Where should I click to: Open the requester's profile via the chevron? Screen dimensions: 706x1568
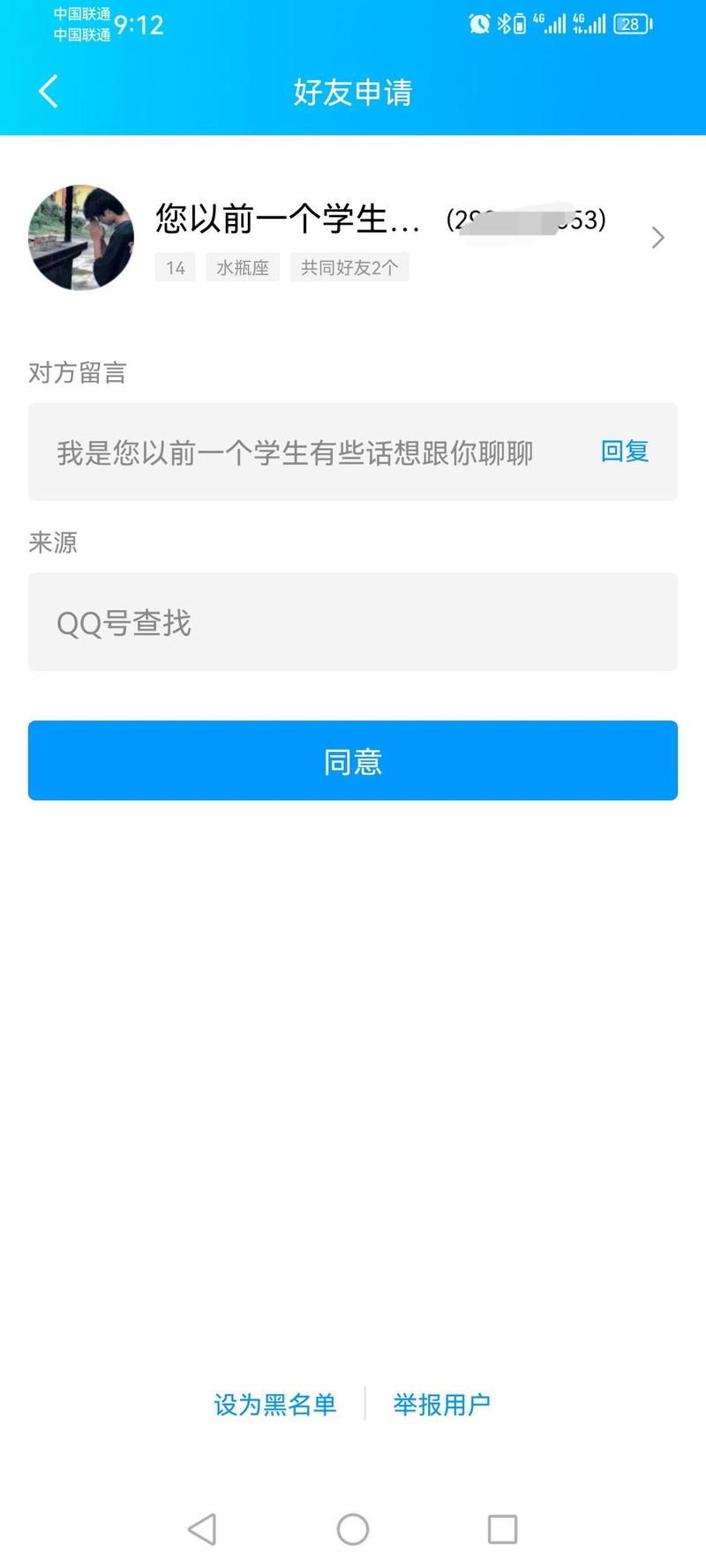(x=657, y=237)
